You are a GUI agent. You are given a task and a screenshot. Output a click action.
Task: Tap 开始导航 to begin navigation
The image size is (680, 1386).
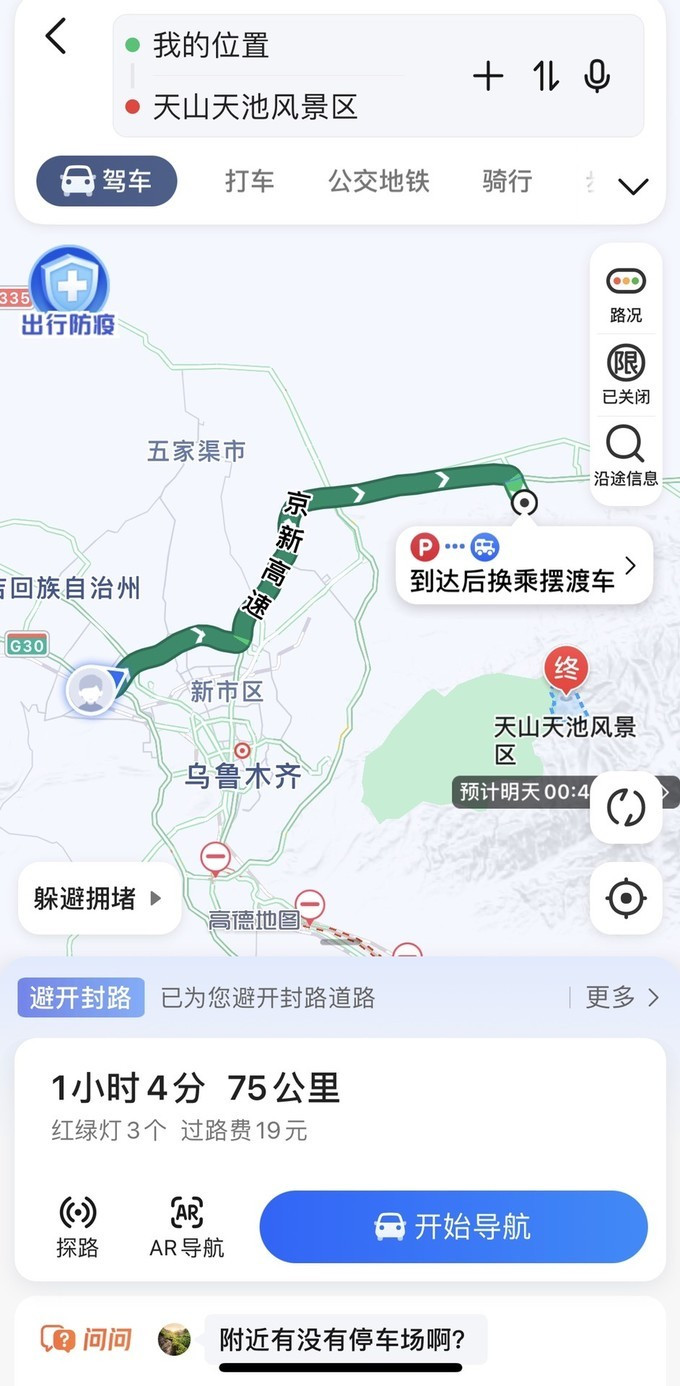pyautogui.click(x=453, y=1226)
